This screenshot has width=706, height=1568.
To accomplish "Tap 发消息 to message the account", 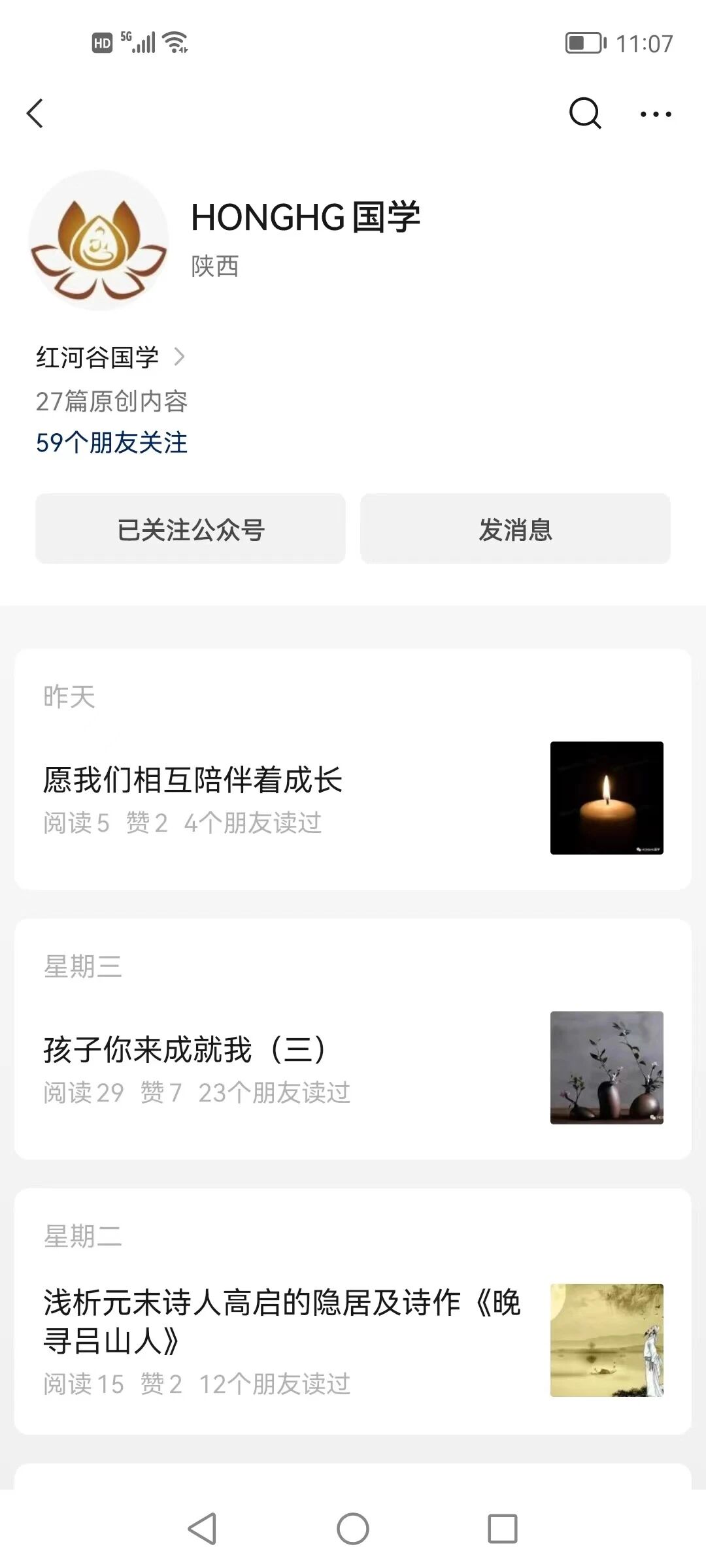I will click(515, 529).
